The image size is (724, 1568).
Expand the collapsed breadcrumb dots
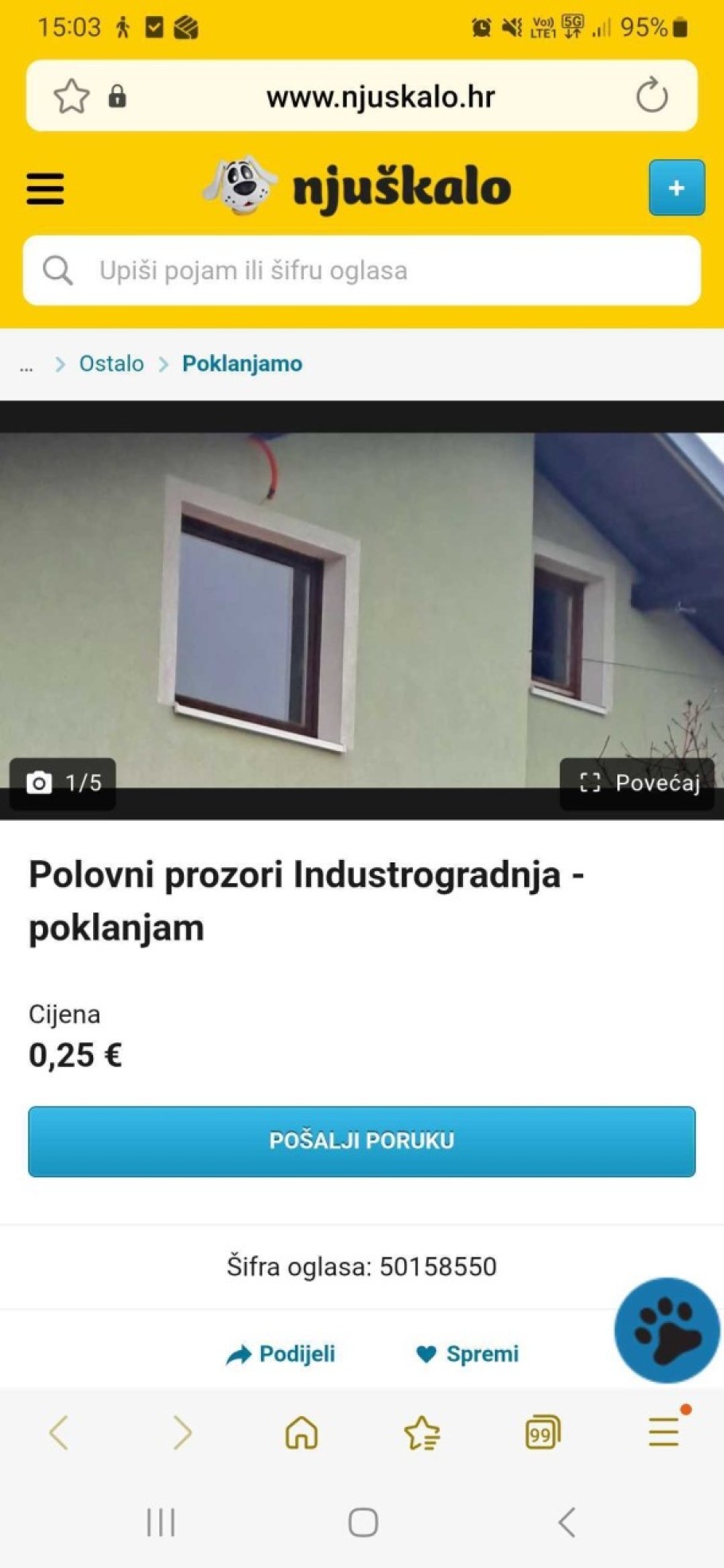pyautogui.click(x=26, y=365)
